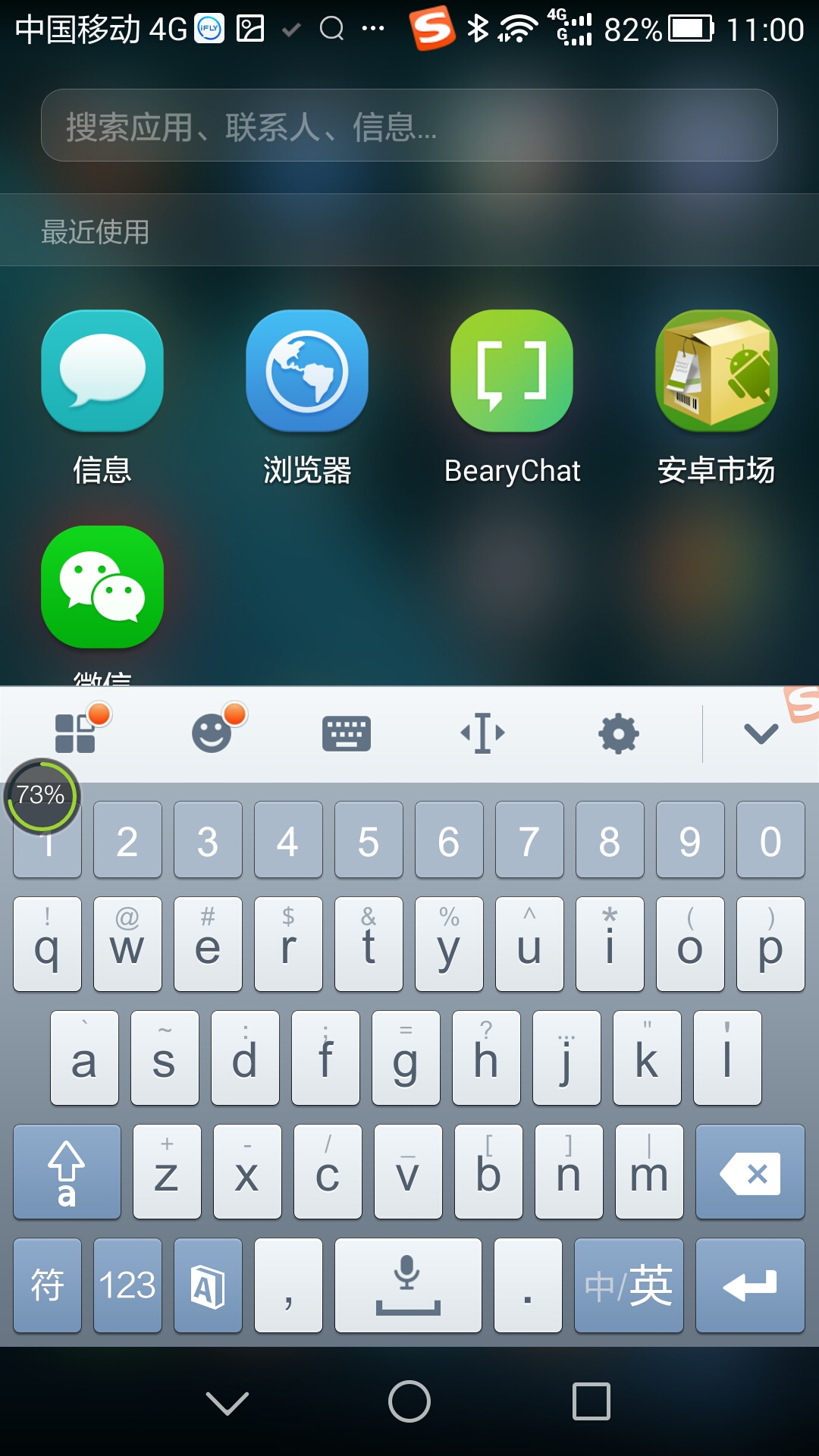This screenshot has width=819, height=1456.
Task: Open the BearyChat app
Action: click(512, 372)
